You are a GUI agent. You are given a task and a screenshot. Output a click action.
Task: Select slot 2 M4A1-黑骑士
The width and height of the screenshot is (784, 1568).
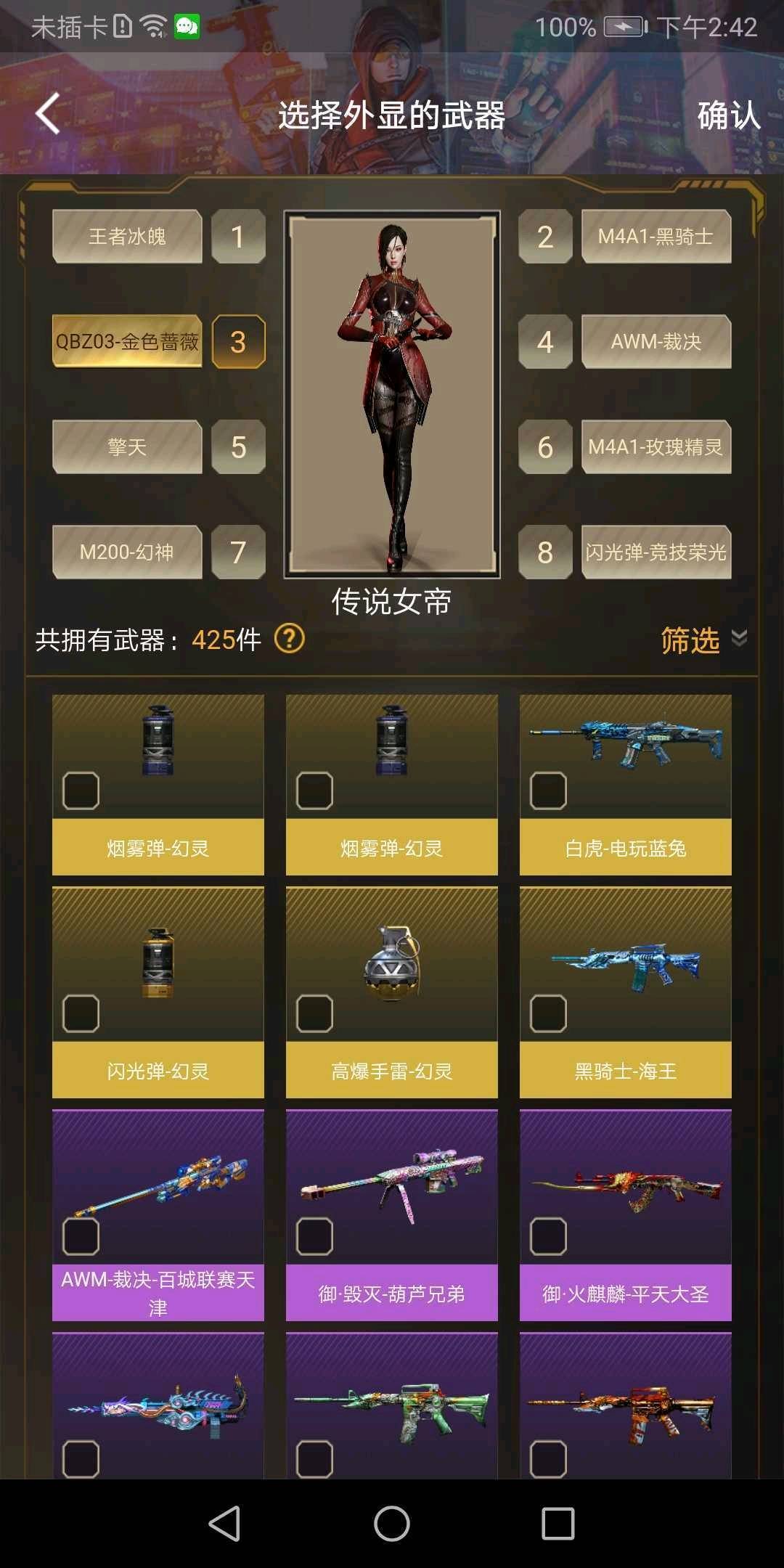(x=656, y=236)
